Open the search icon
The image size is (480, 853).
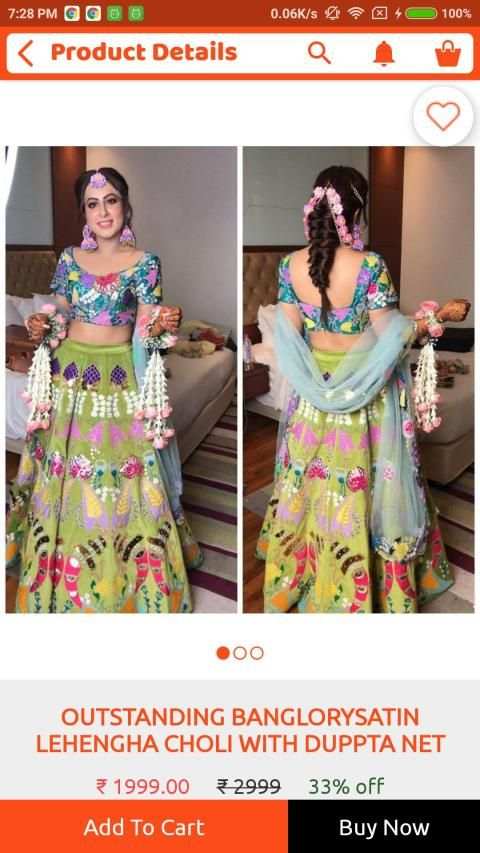click(319, 53)
